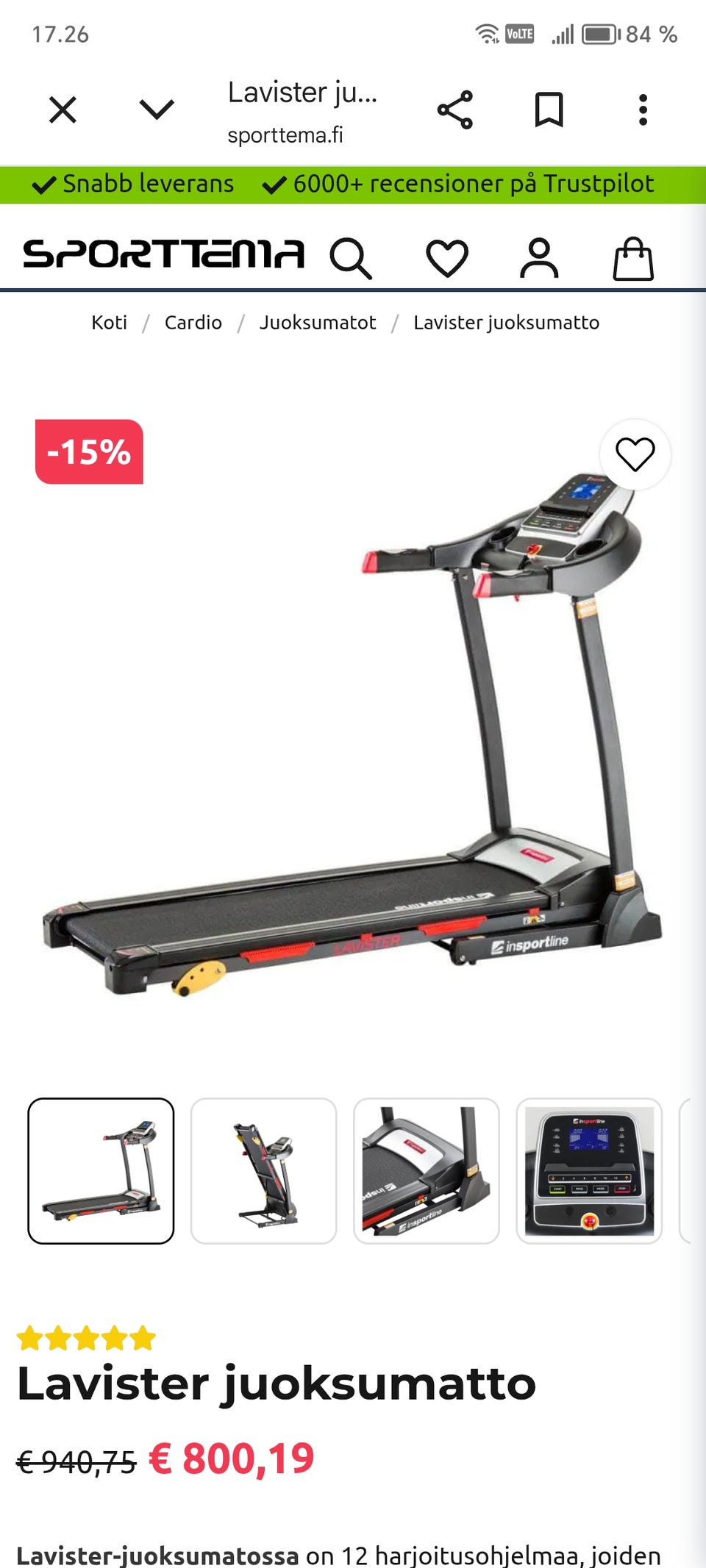Open the wishlist from the header
706x1568 pixels.
click(447, 258)
